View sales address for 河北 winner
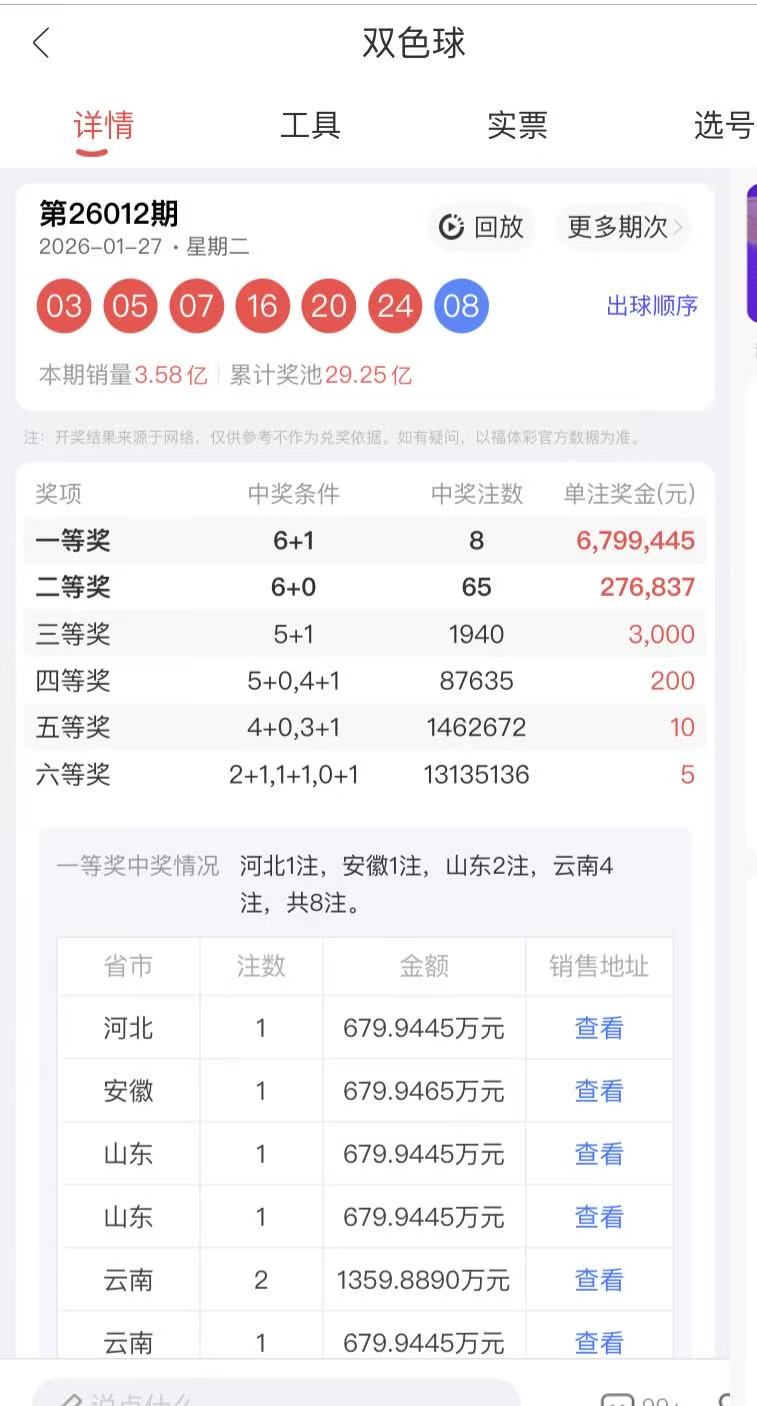The image size is (757, 1406). point(599,1028)
